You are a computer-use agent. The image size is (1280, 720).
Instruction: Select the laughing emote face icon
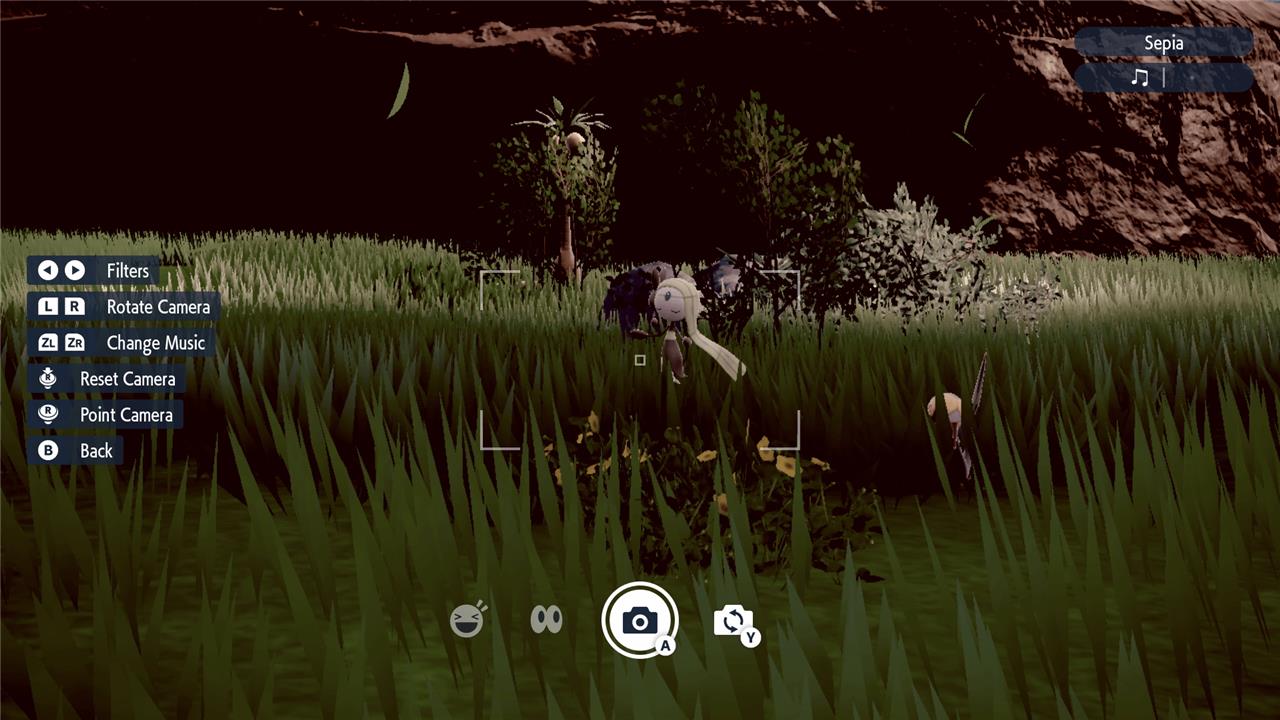(467, 620)
